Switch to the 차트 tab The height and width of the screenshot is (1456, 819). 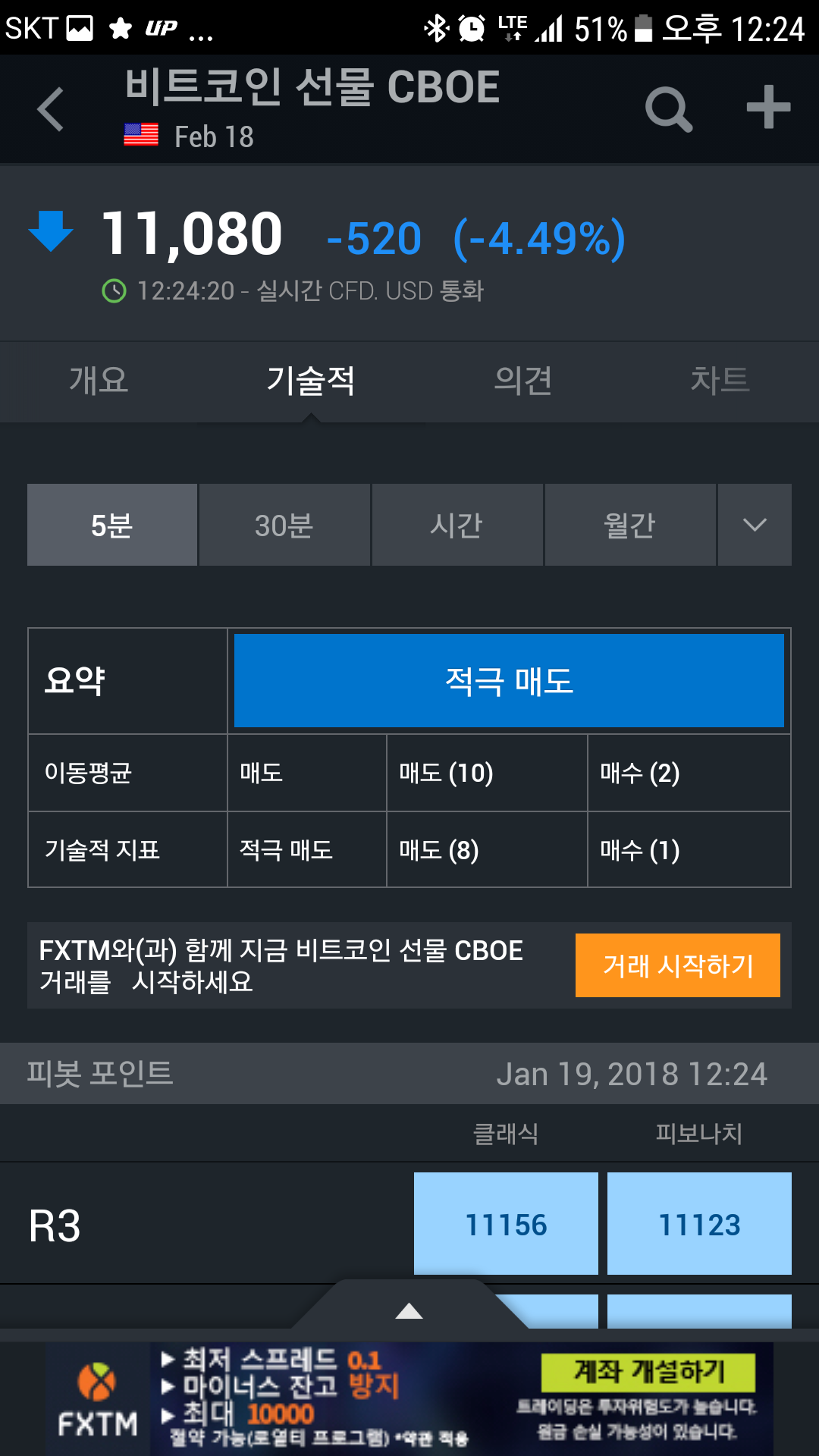tap(720, 381)
